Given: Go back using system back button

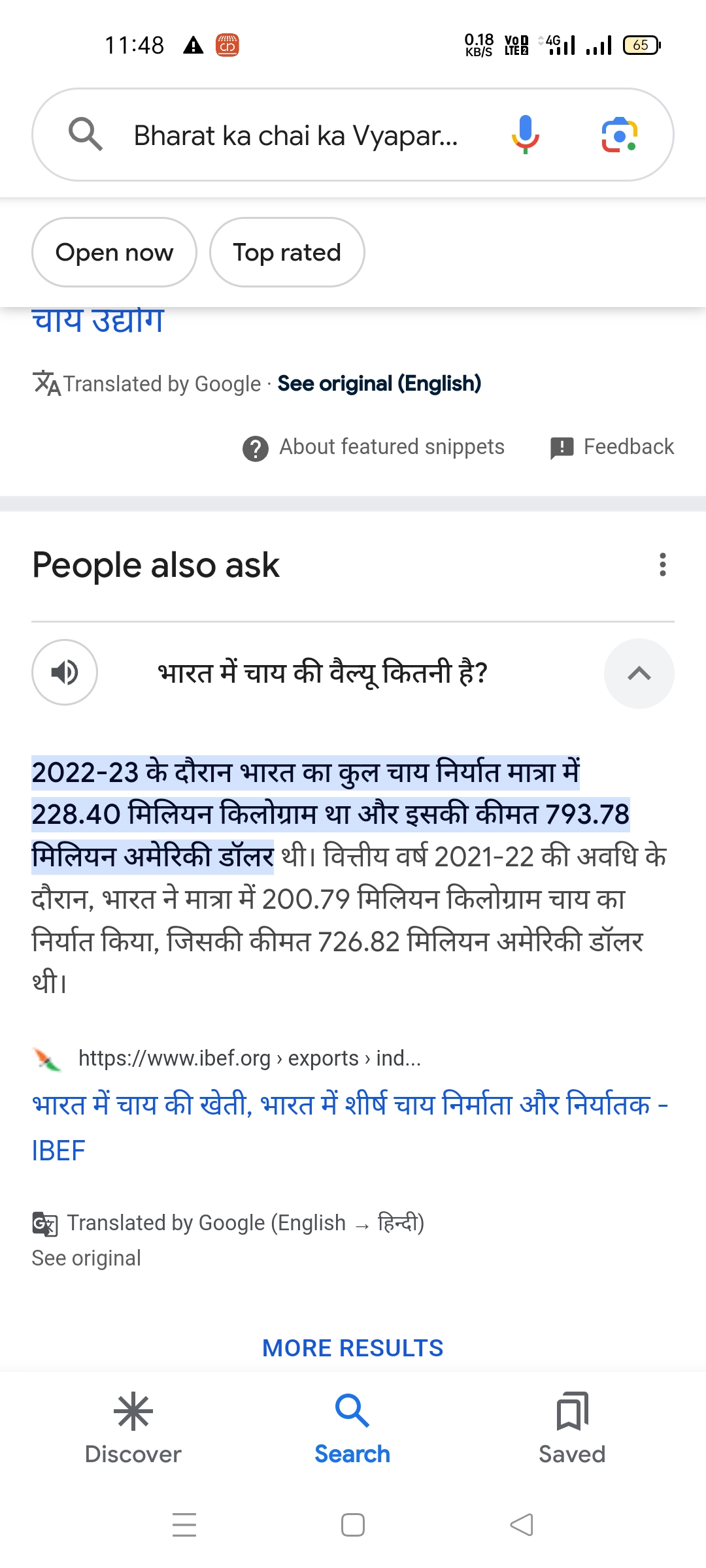Looking at the screenshot, I should click(x=522, y=1525).
